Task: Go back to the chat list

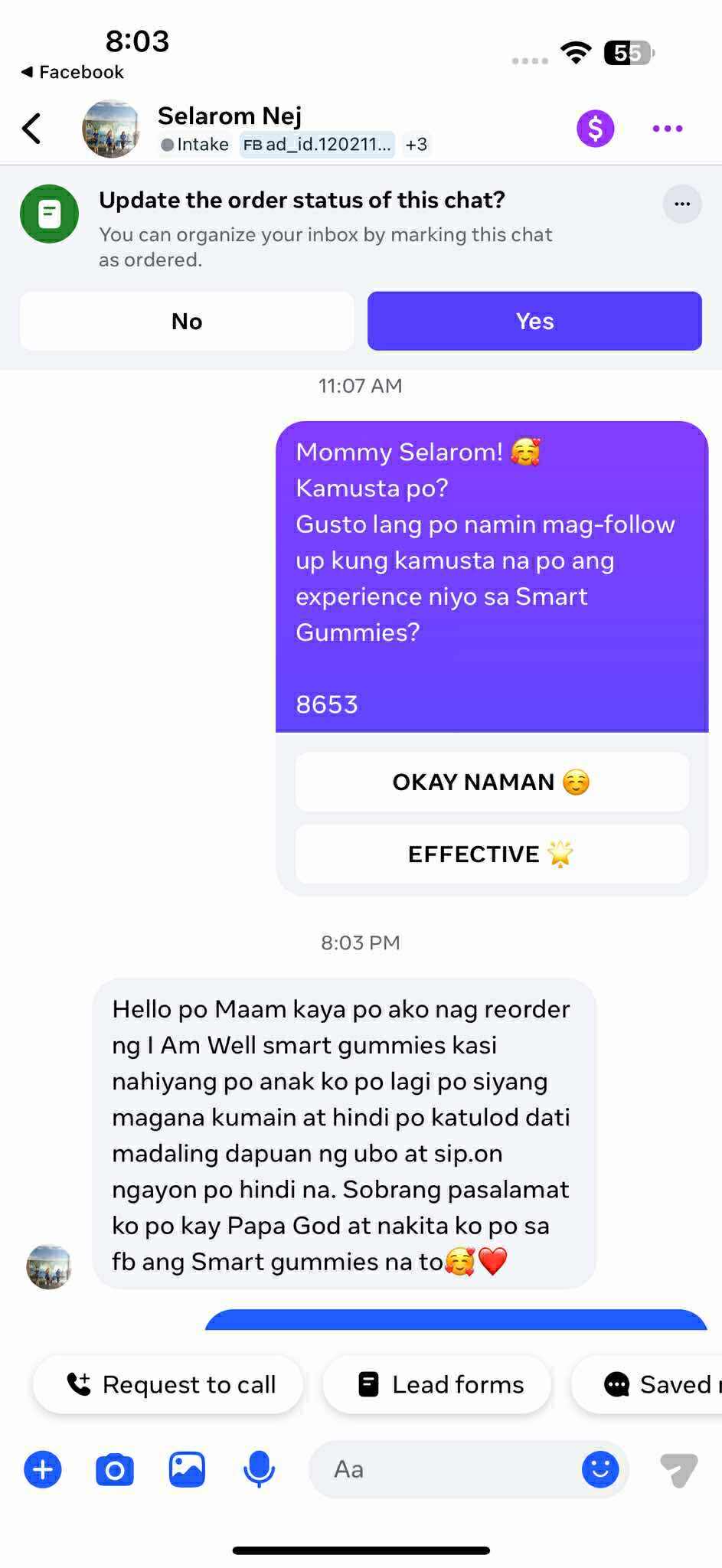Action: pos(31,129)
